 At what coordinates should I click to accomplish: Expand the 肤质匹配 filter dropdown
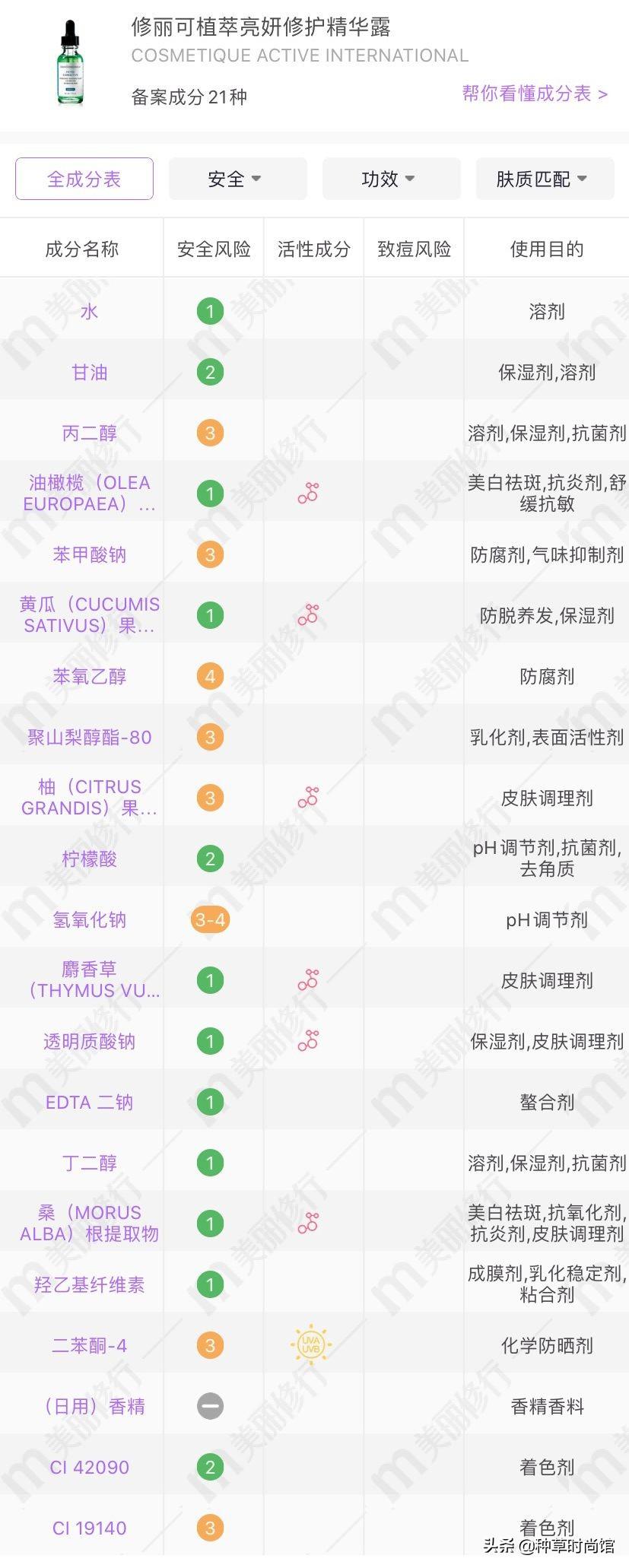[545, 179]
